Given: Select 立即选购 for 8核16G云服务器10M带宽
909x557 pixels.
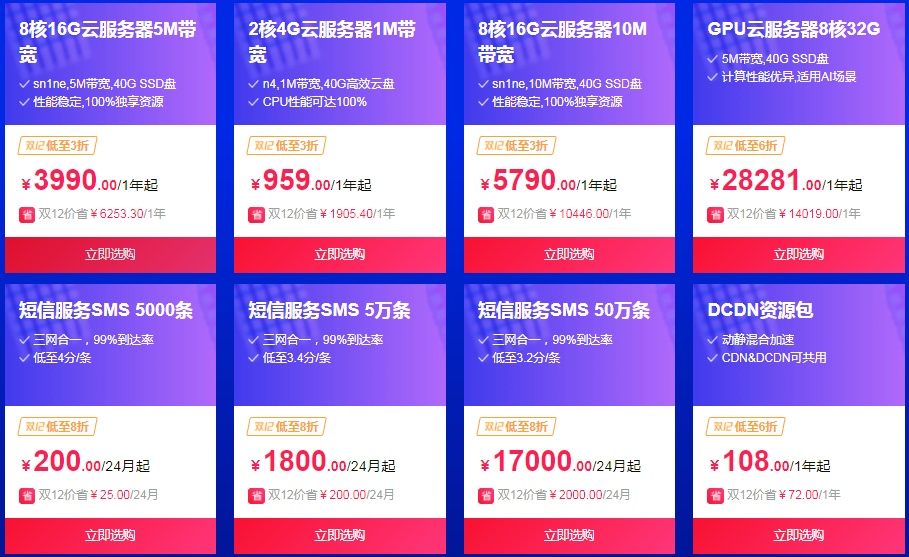Looking at the screenshot, I should point(569,254).
